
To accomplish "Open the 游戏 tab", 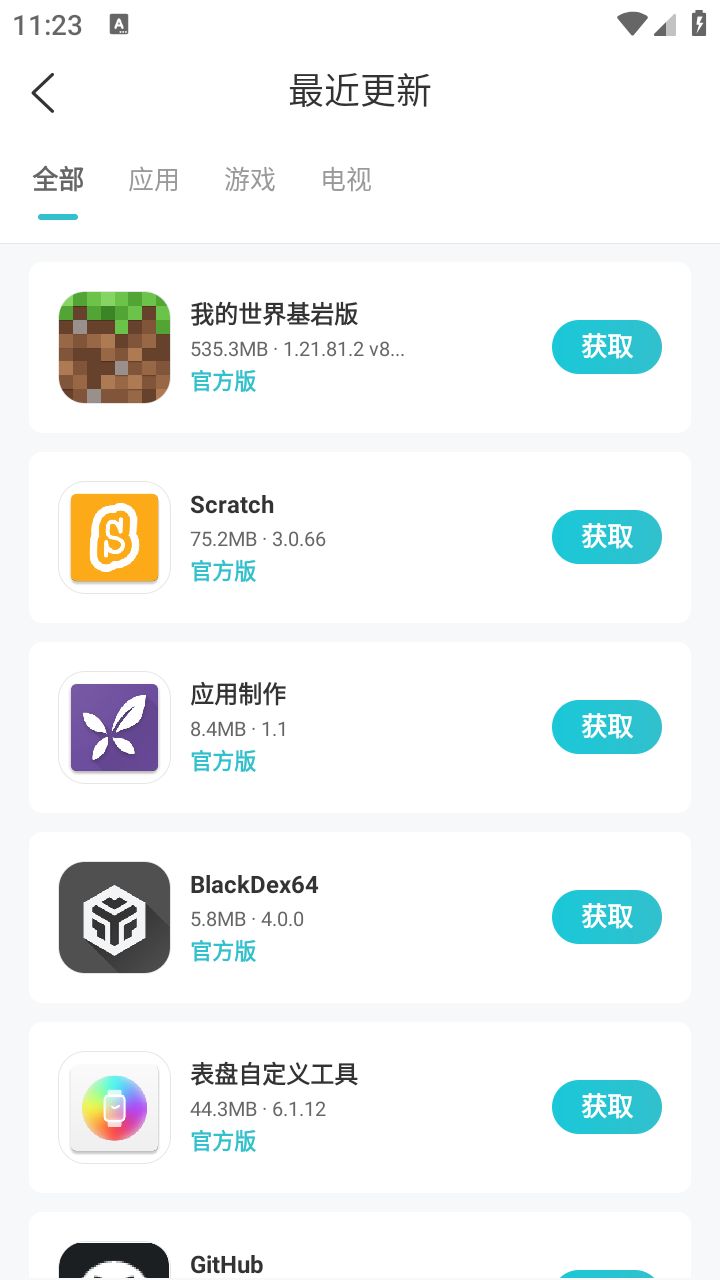I will point(249,180).
